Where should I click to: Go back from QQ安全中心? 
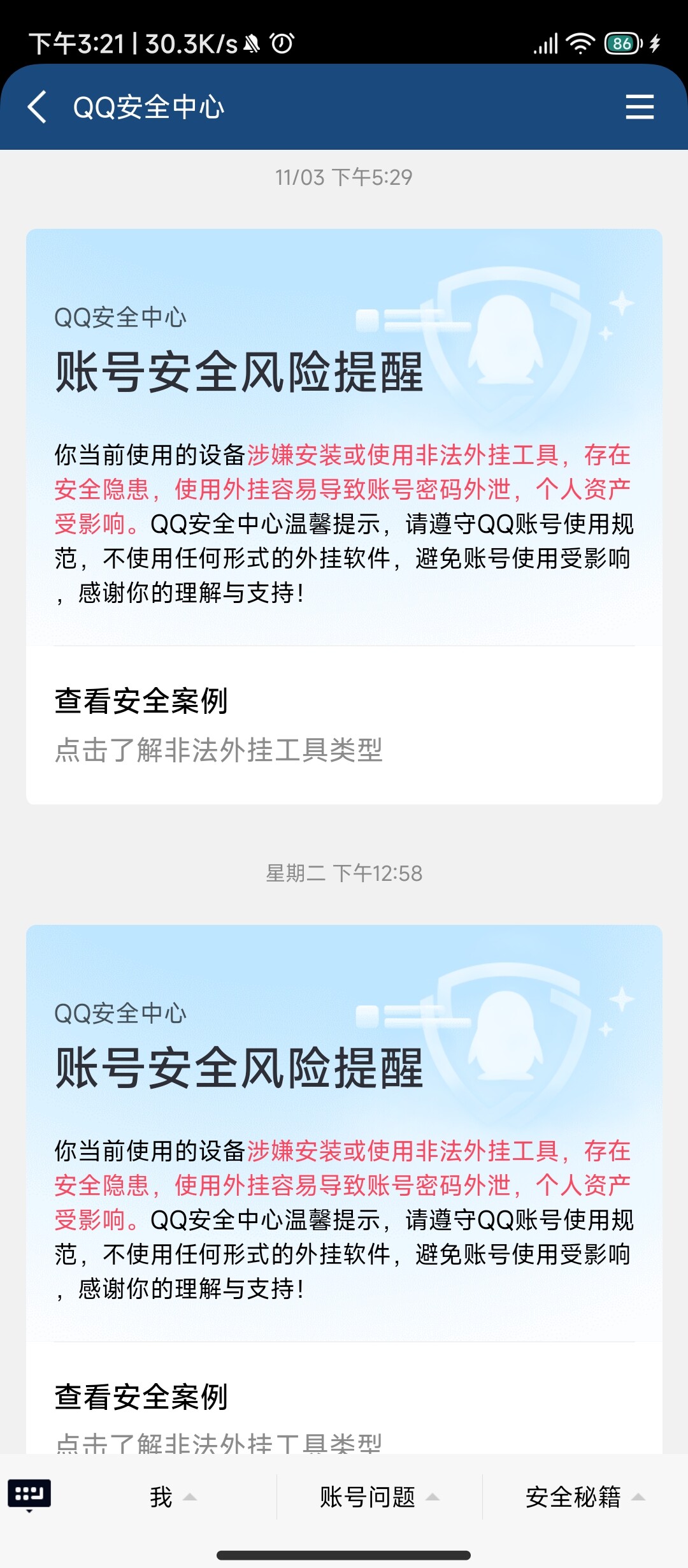click(x=38, y=106)
